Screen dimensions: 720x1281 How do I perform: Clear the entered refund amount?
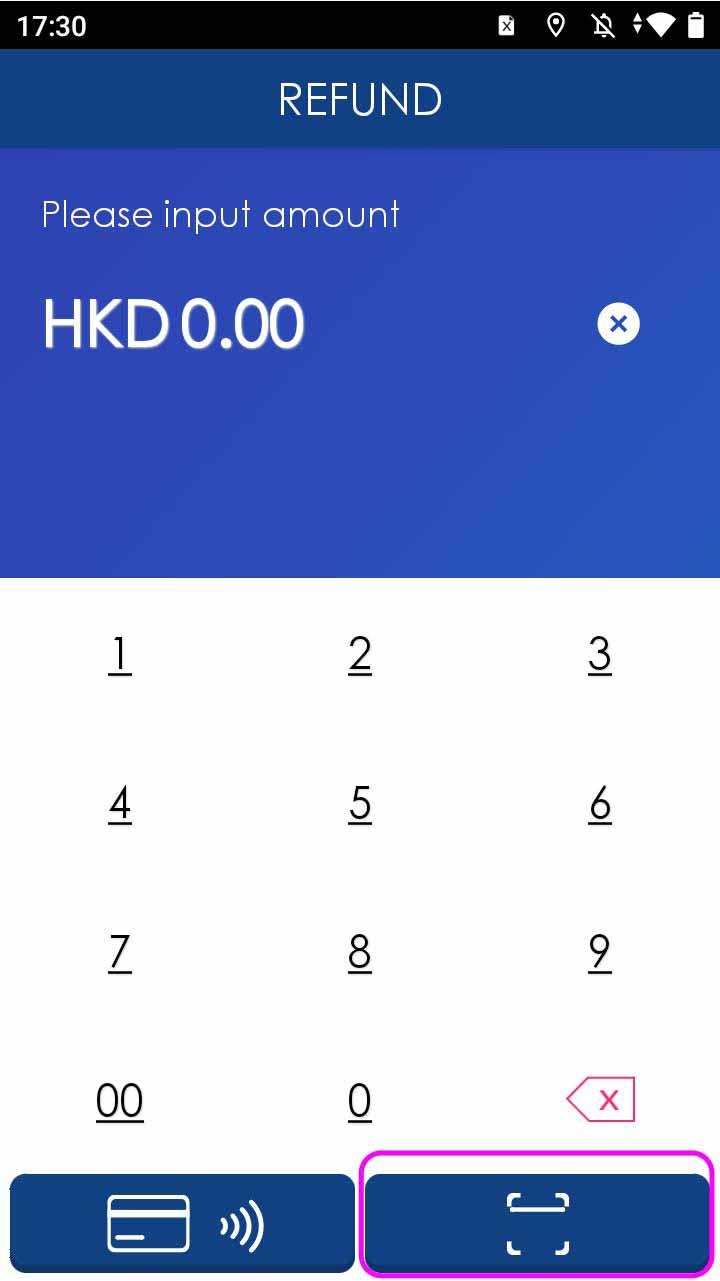click(x=618, y=324)
